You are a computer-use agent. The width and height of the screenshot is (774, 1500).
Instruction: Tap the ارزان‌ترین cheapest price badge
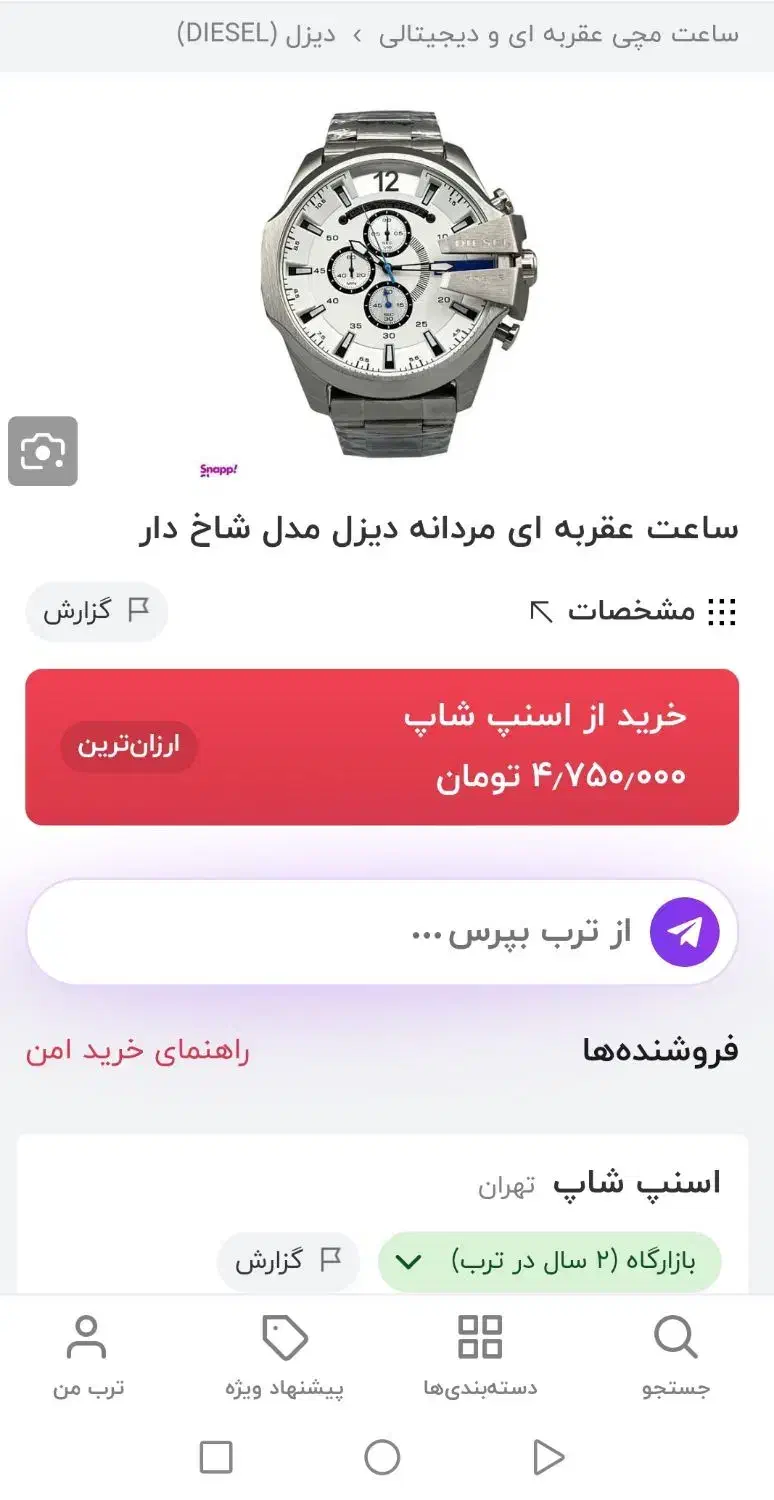[x=128, y=747]
